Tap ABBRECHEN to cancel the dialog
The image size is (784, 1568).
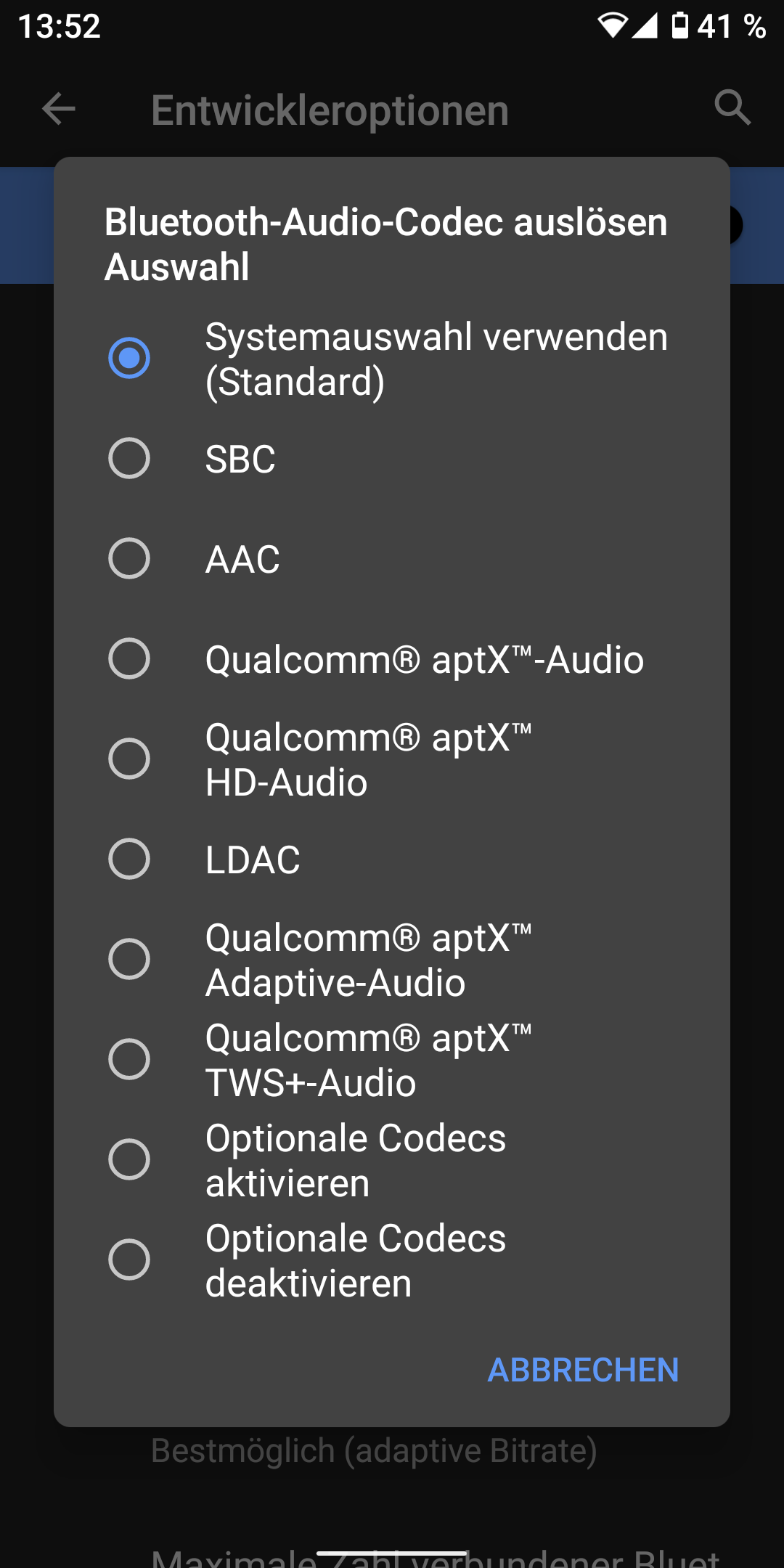pyautogui.click(x=583, y=1370)
